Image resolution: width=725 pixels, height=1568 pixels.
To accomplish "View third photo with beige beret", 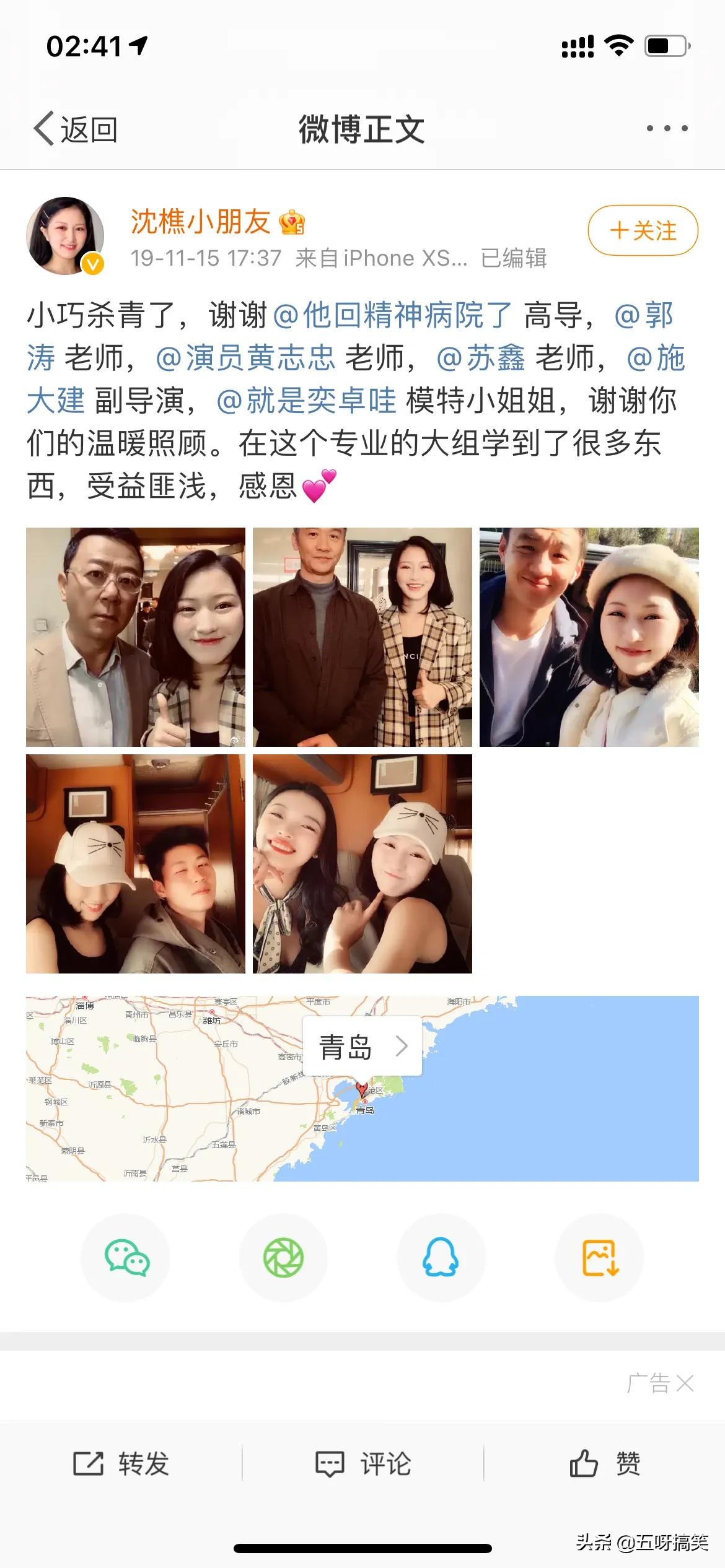I will click(x=589, y=637).
